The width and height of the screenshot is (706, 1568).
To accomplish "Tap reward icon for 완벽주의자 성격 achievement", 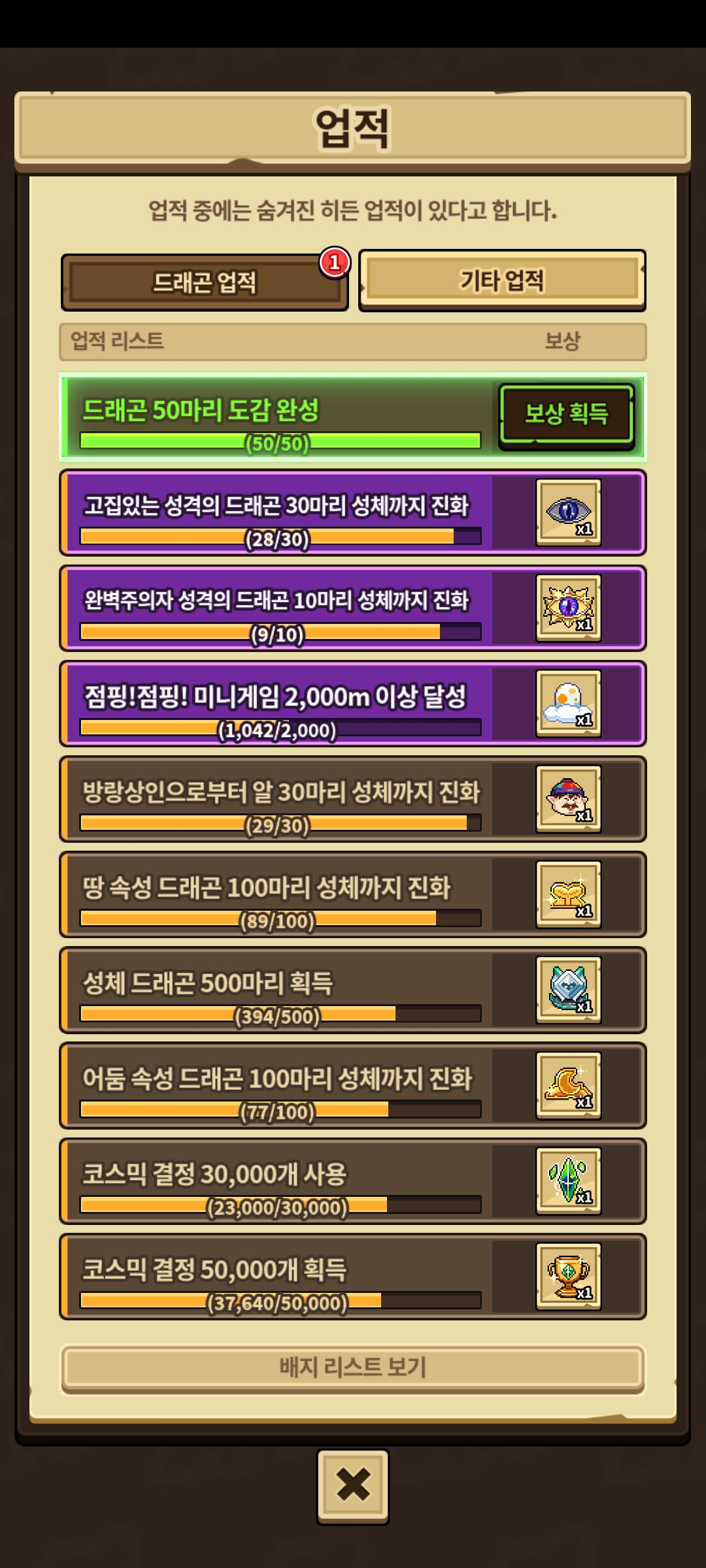I will (x=568, y=608).
